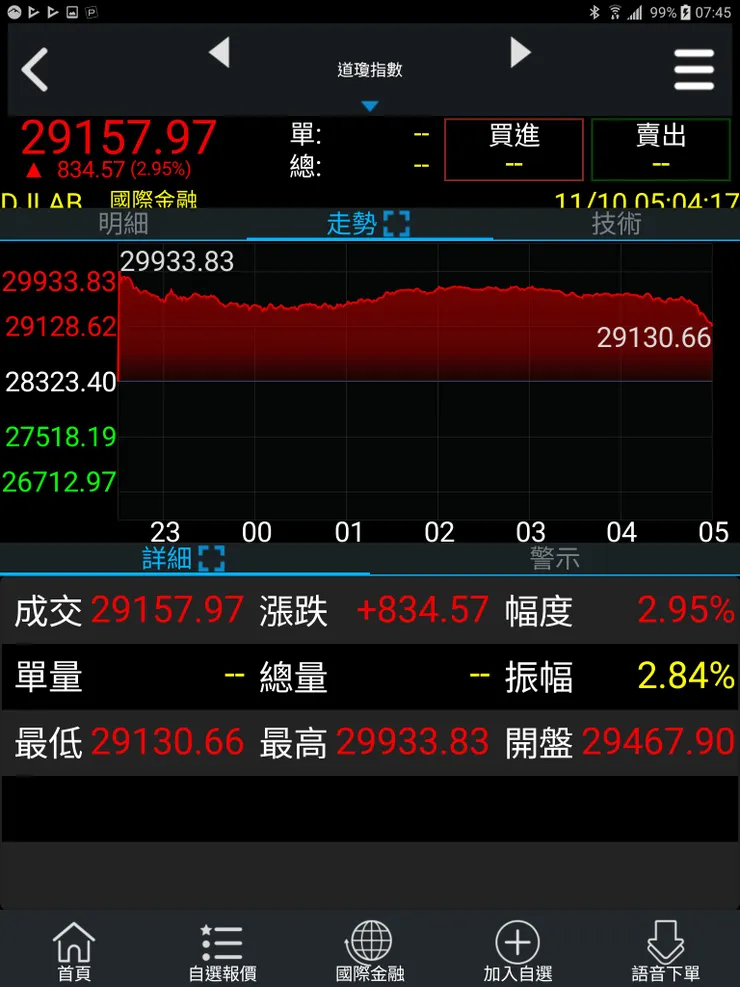Image resolution: width=740 pixels, height=987 pixels.
Task: Open the hamburger menu
Action: (x=693, y=69)
